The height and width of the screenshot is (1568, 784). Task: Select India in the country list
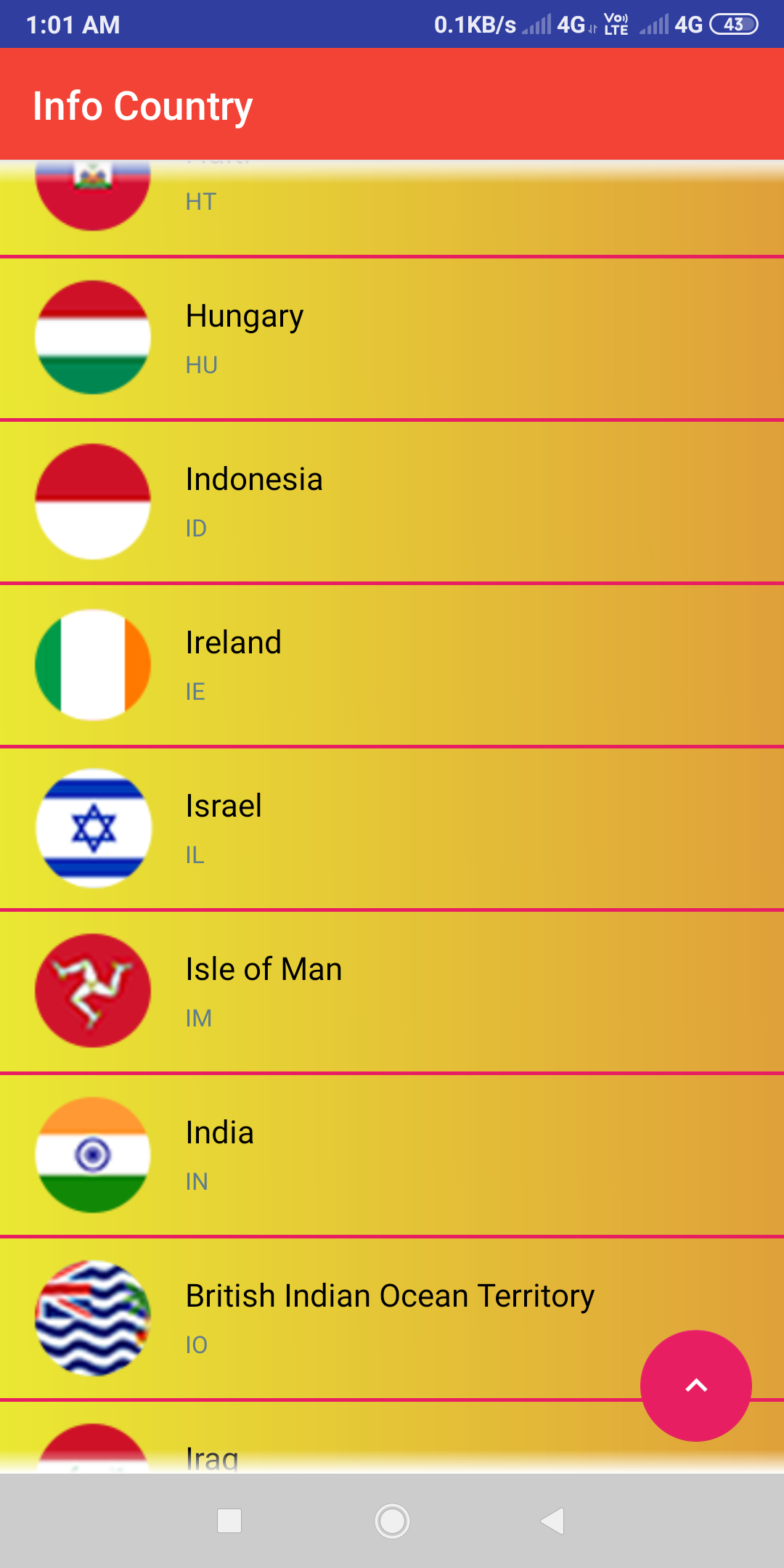[x=392, y=1155]
